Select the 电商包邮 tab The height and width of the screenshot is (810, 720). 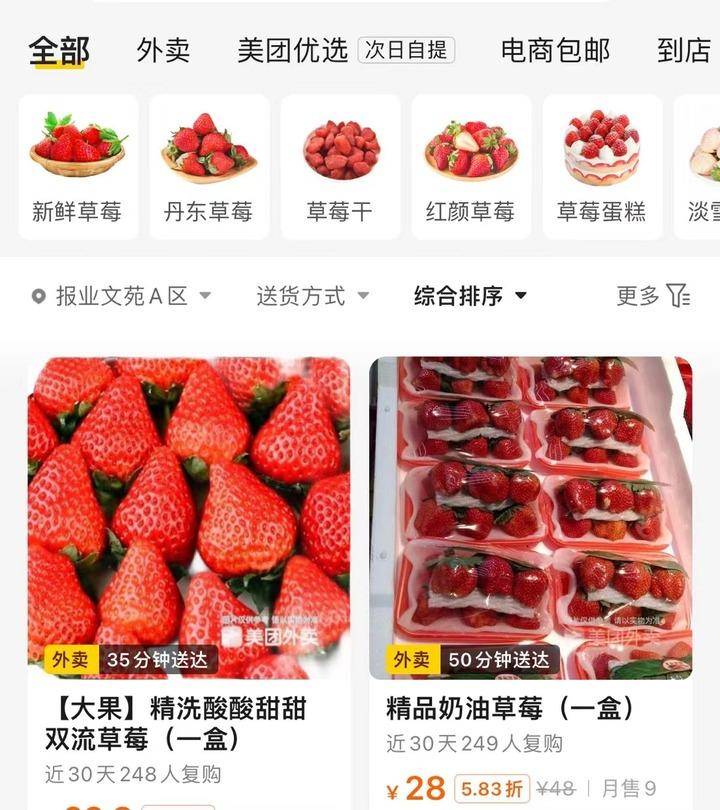click(x=555, y=50)
